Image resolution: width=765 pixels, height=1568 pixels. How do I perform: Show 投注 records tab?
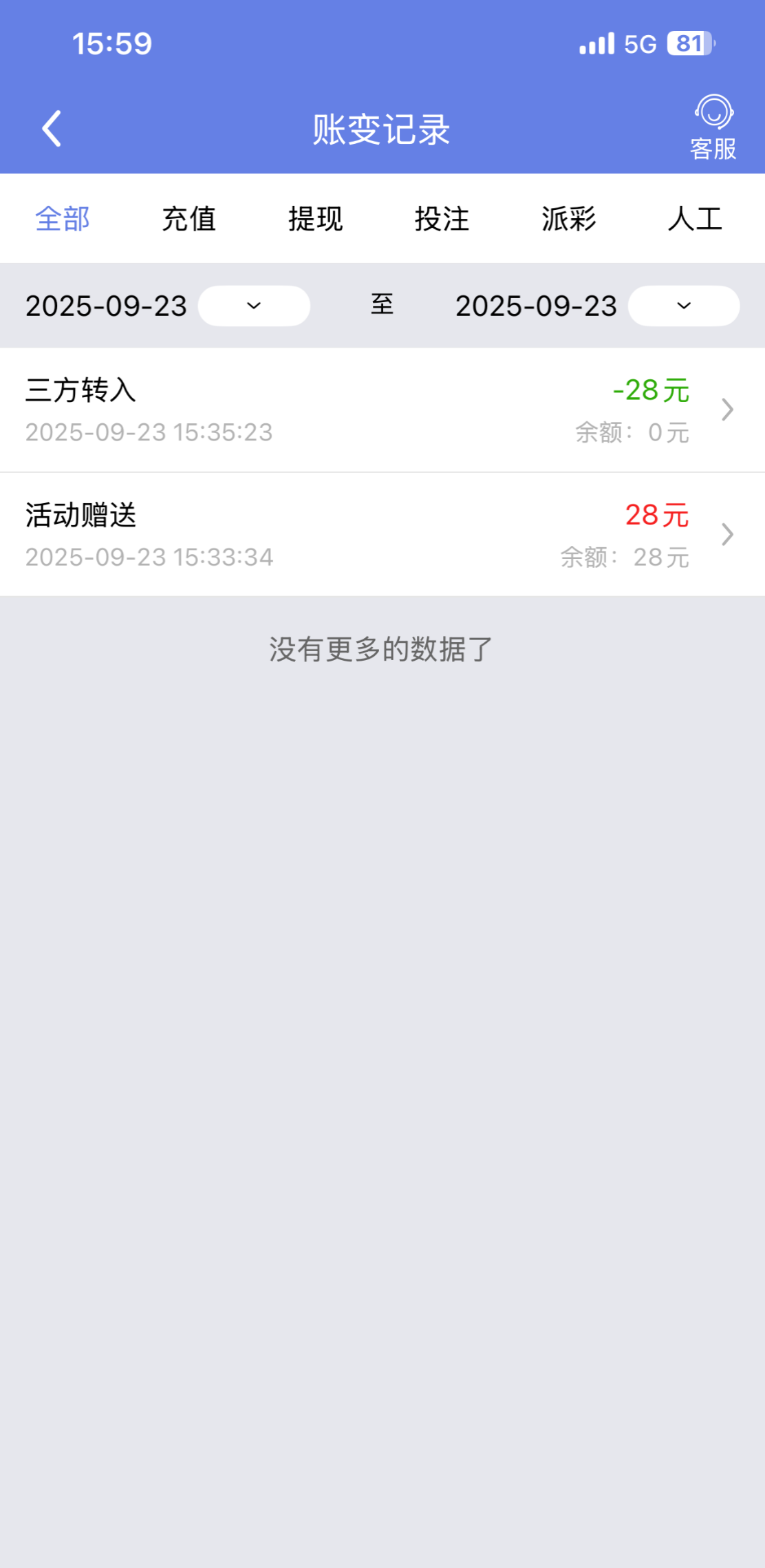coord(442,219)
